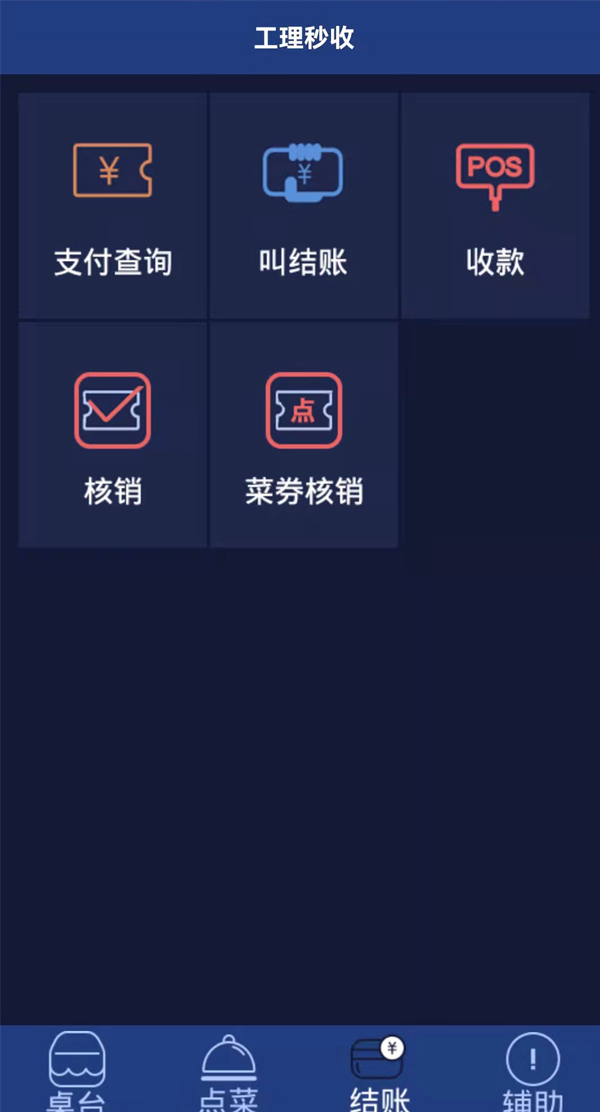Image resolution: width=600 pixels, height=1112 pixels.
Task: Open 菜券核销 coupon verification
Action: pos(304,435)
